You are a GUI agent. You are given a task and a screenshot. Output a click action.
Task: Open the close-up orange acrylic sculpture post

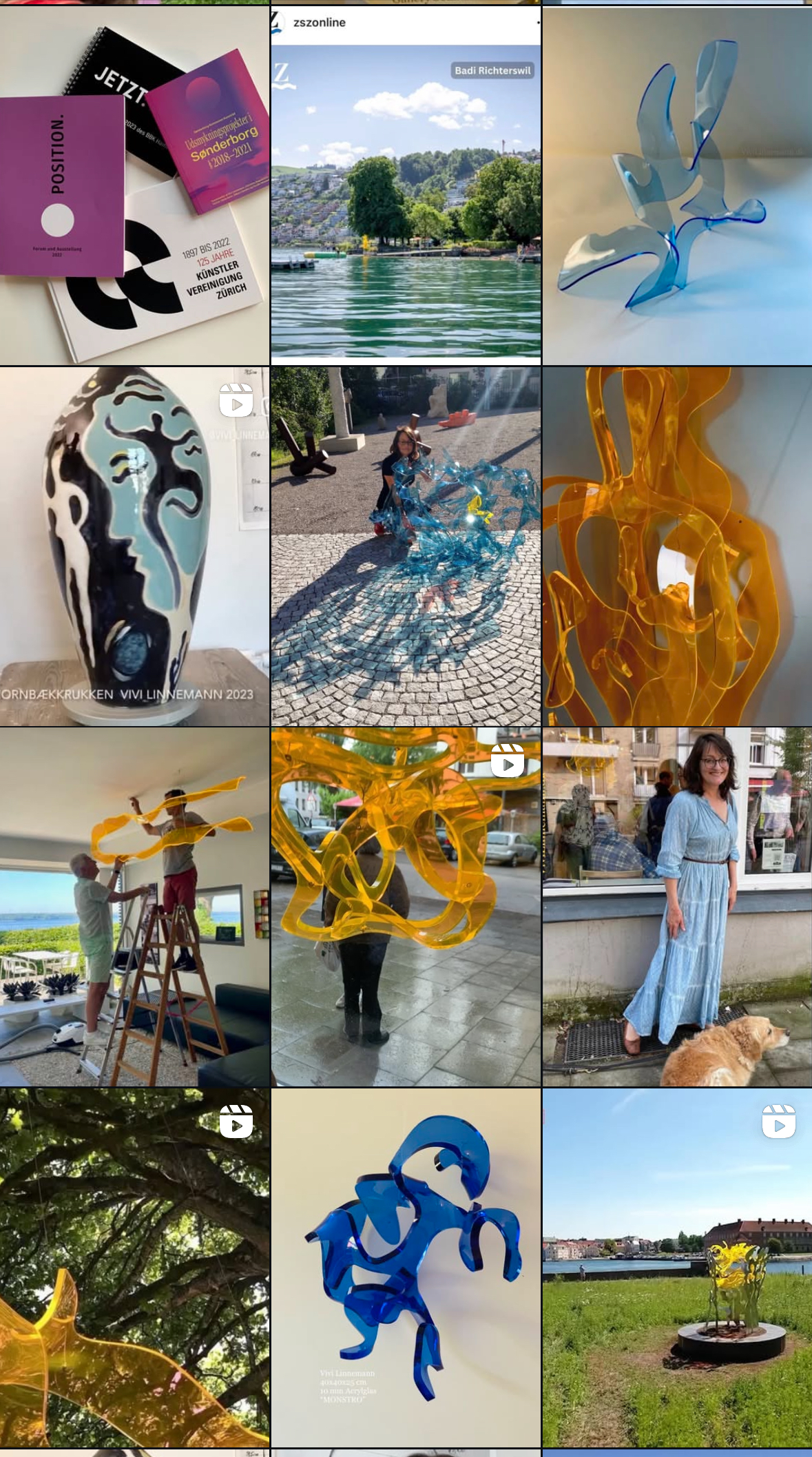tap(677, 546)
